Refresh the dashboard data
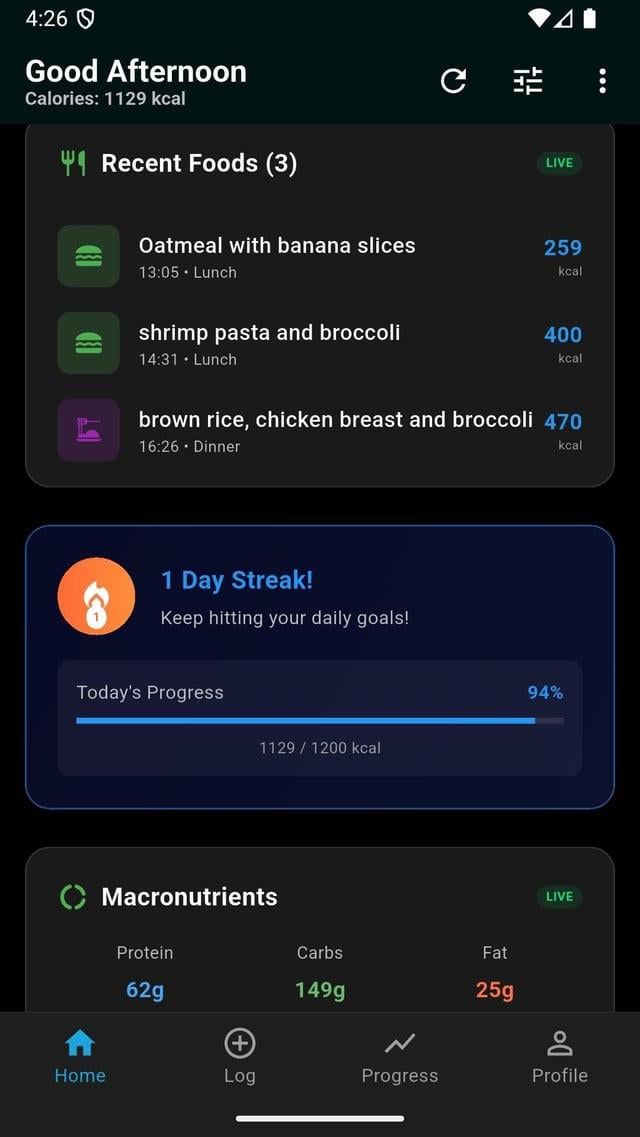Screen dimensions: 640x1137 454,80
